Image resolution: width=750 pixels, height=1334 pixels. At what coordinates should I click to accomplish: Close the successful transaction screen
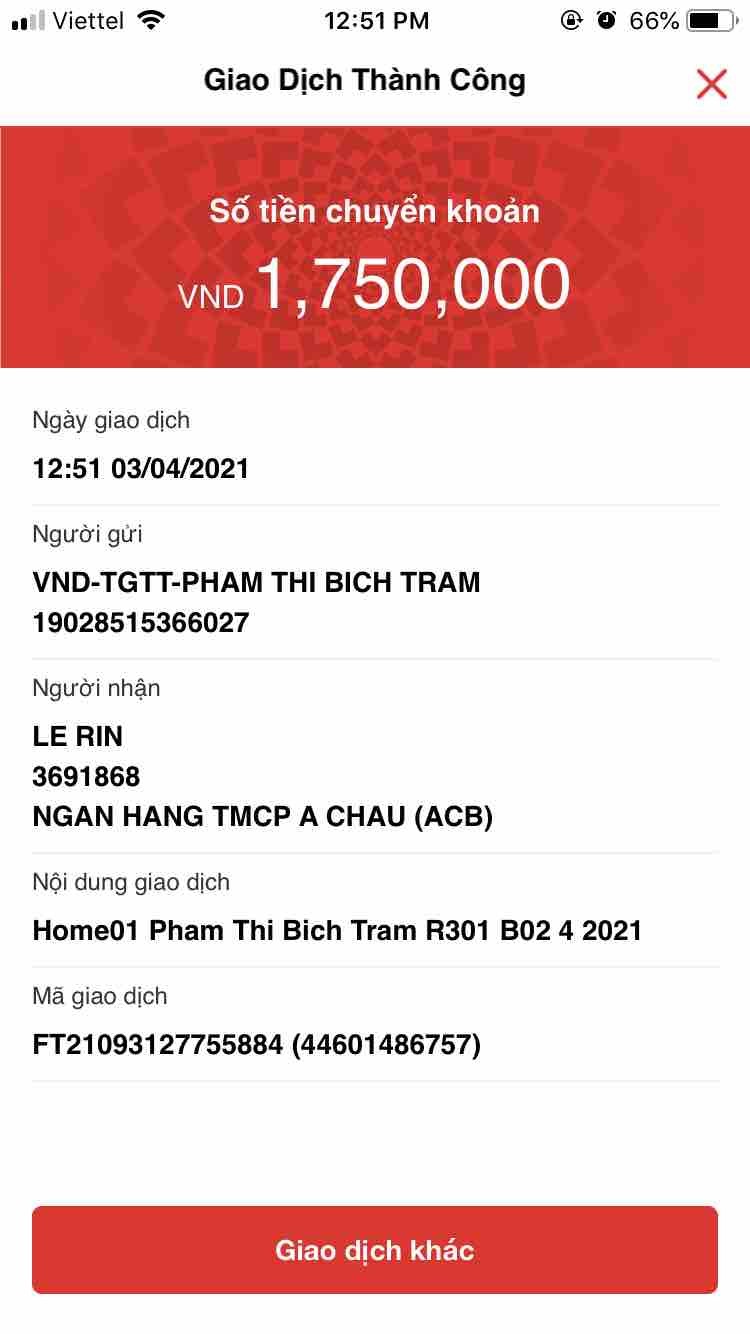click(711, 84)
